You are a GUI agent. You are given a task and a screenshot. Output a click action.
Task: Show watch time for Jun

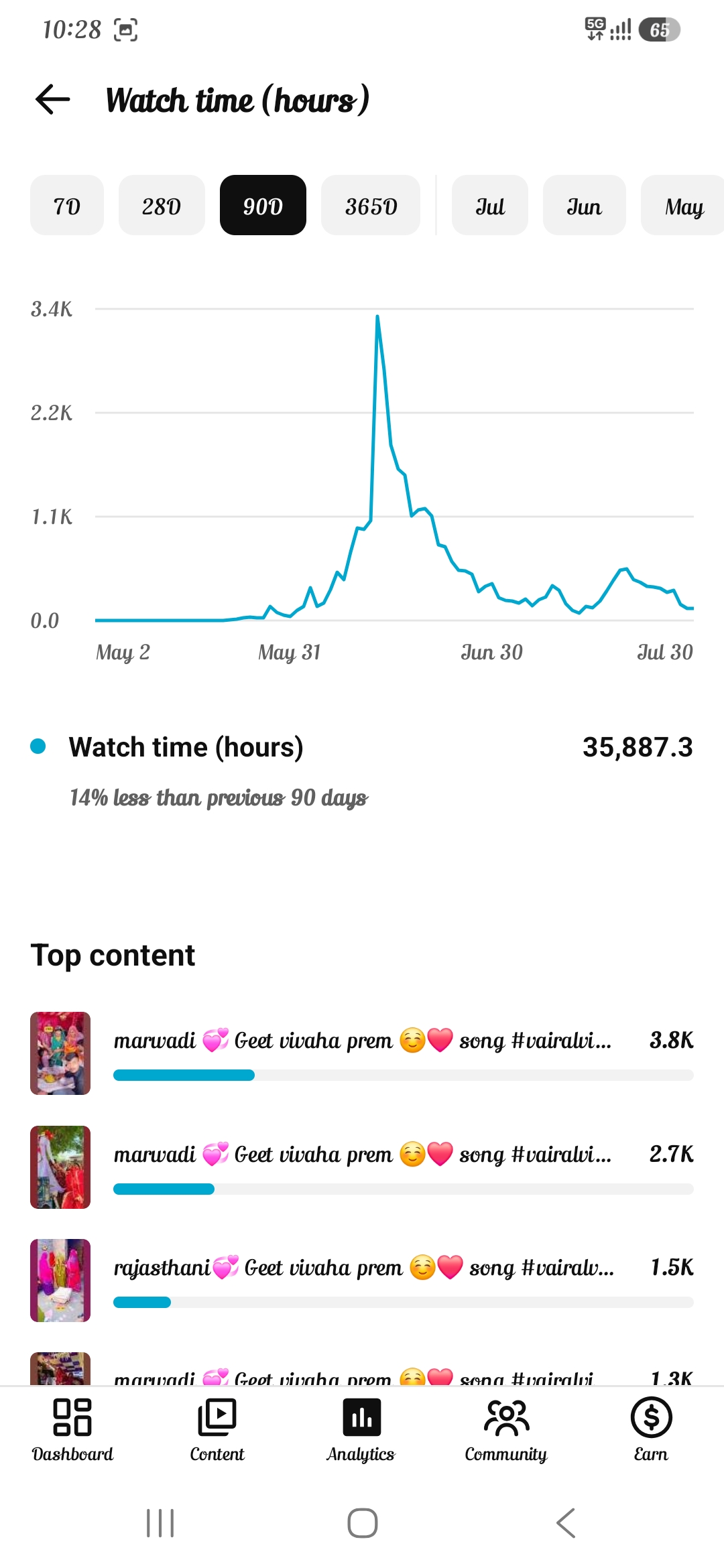pos(585,206)
